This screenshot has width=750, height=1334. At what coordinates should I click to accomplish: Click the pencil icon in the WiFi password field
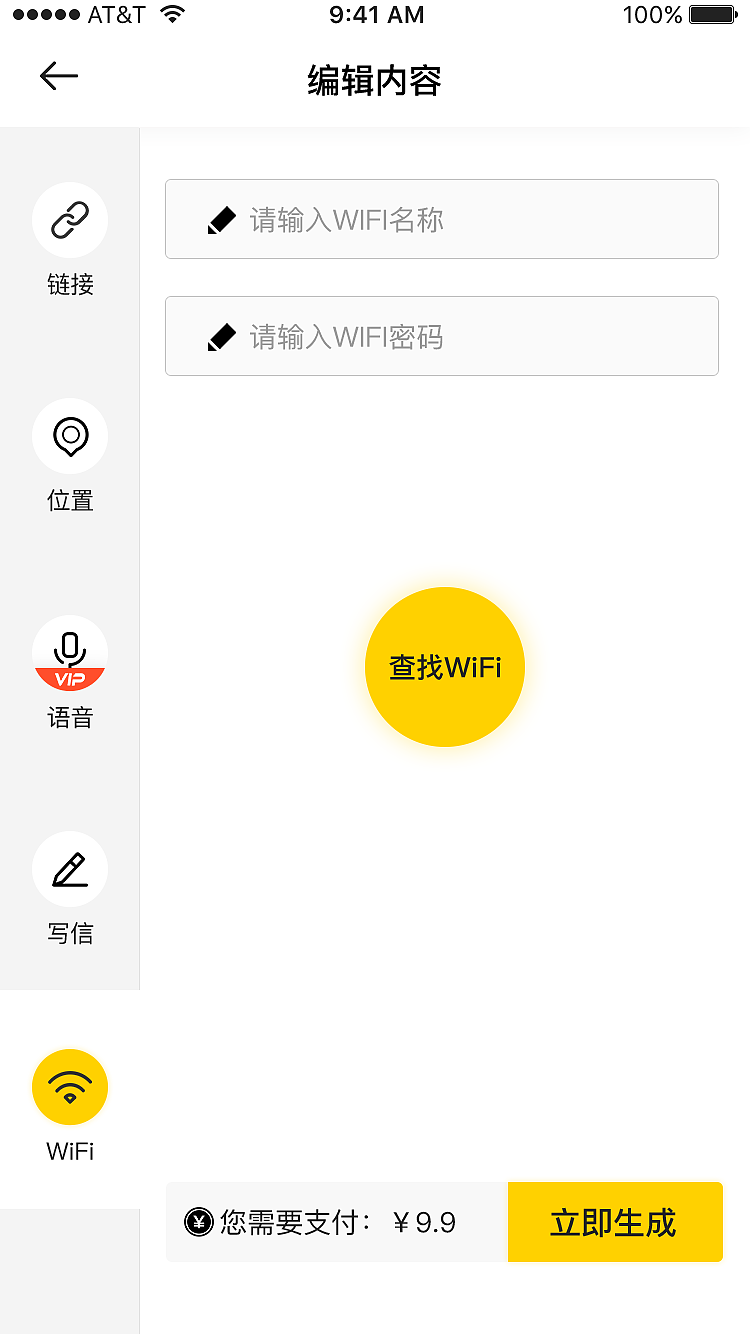[222, 336]
